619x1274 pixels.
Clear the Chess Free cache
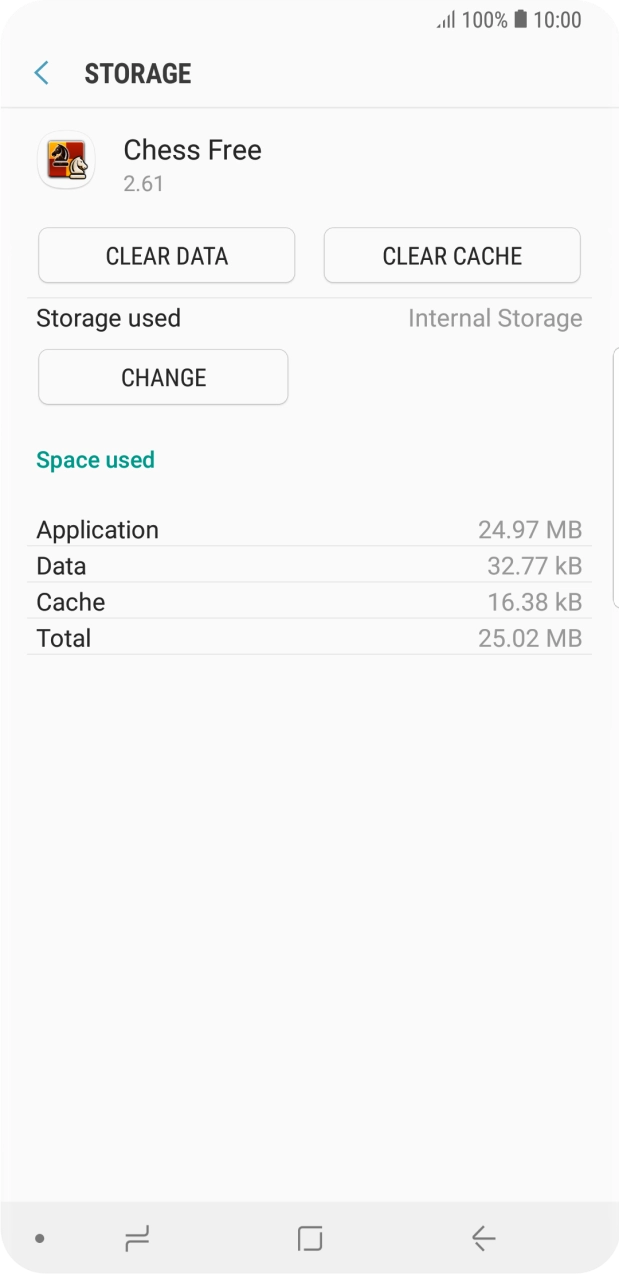tap(452, 256)
